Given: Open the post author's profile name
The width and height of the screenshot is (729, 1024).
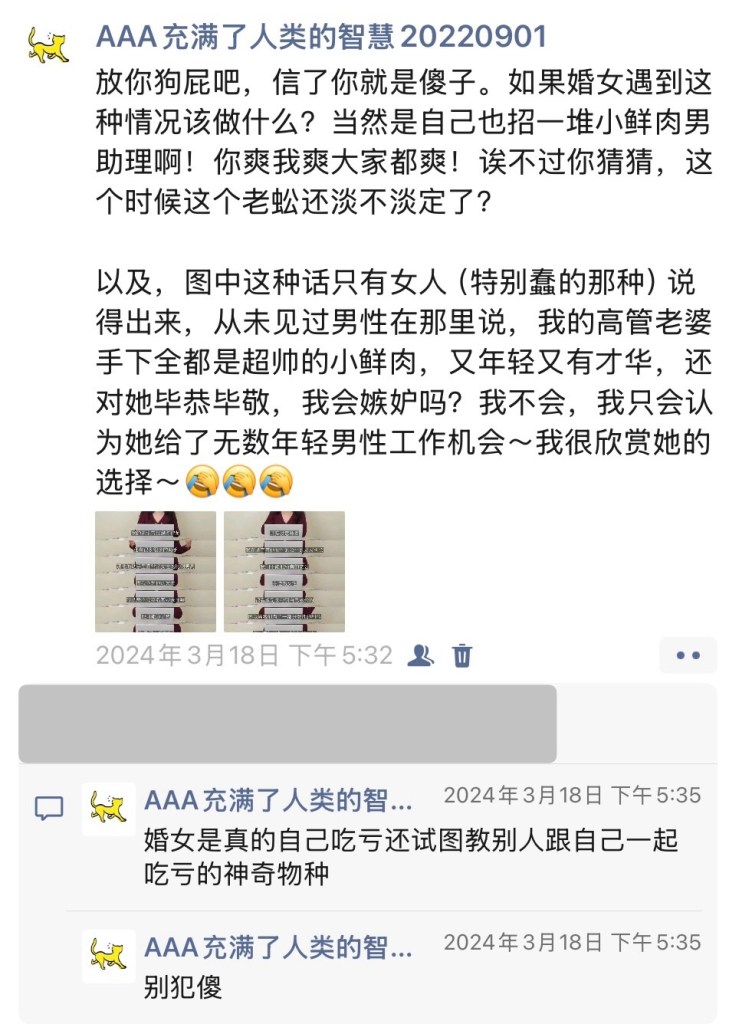Looking at the screenshot, I should point(320,38).
